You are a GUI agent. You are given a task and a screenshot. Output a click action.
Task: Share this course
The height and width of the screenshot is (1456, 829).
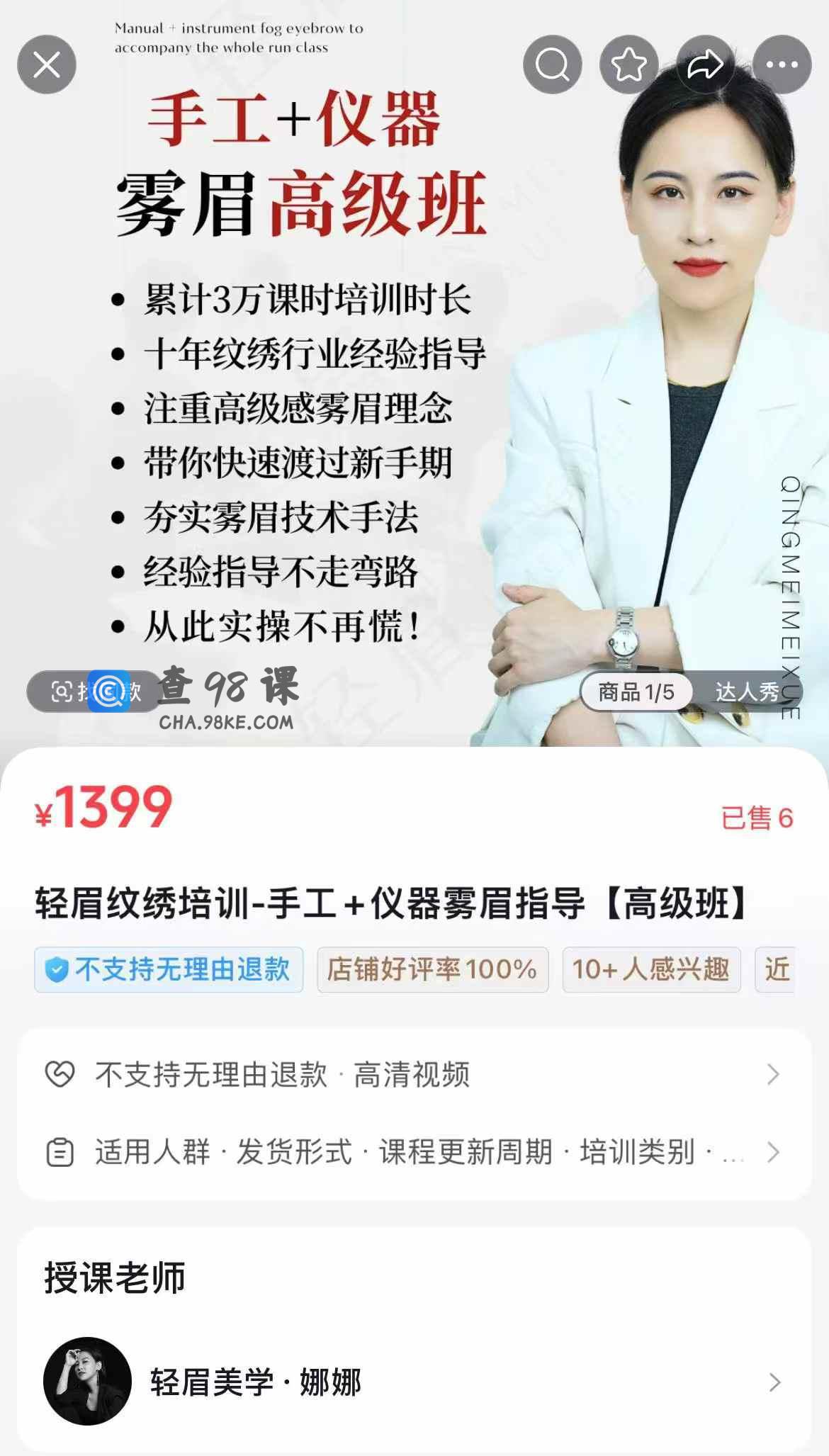(x=705, y=65)
